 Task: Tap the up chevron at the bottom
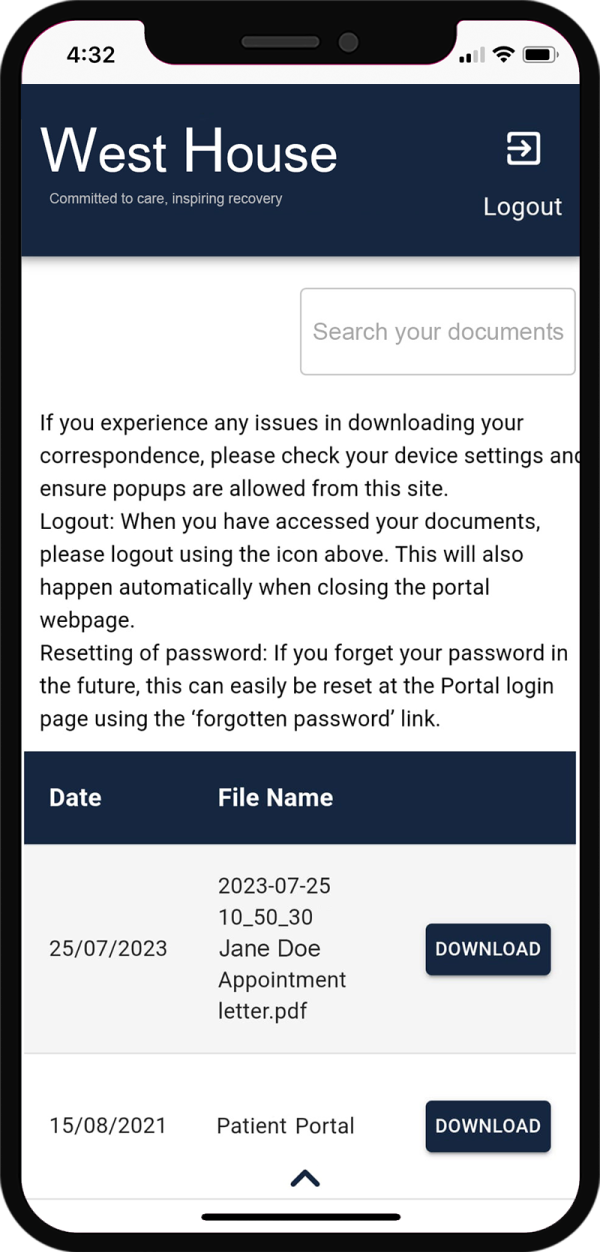(304, 1178)
